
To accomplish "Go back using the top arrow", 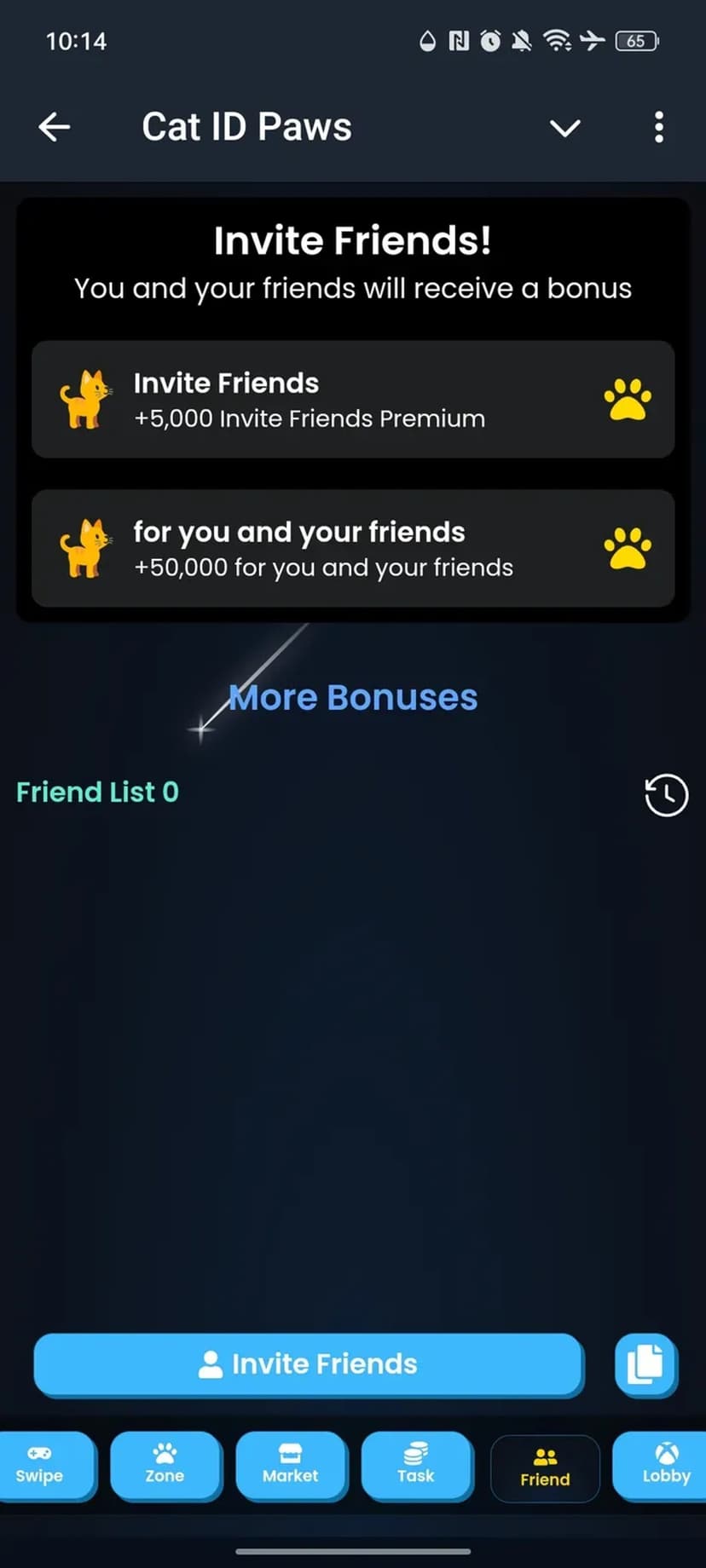I will [55, 128].
